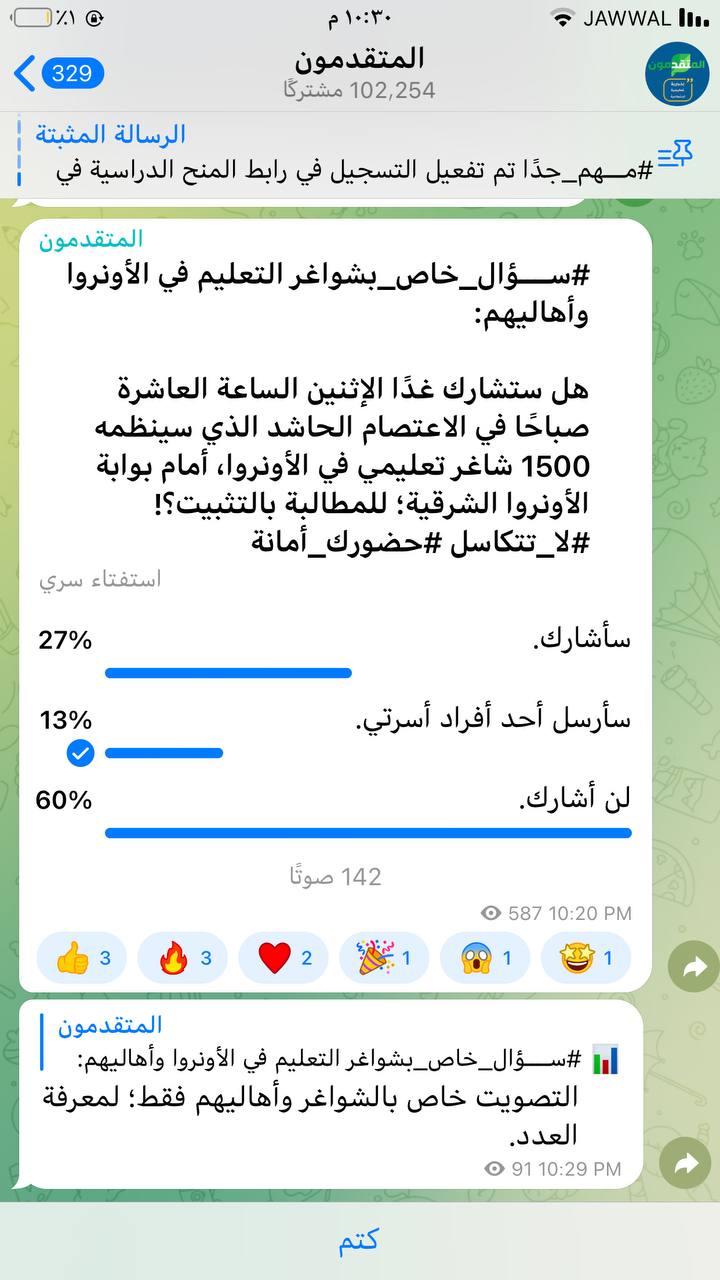
Task: React with thumbs up on the poll
Action: [82, 958]
